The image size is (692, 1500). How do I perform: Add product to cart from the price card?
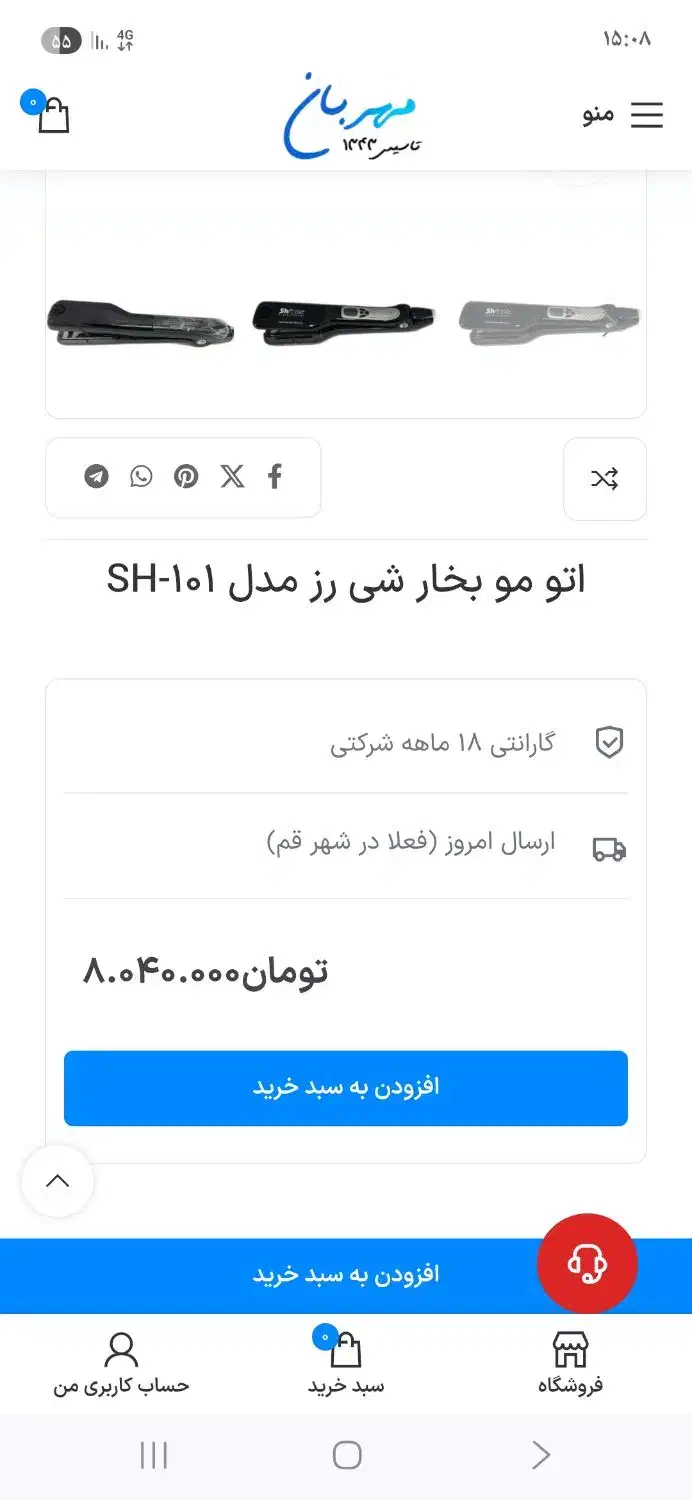point(346,1088)
